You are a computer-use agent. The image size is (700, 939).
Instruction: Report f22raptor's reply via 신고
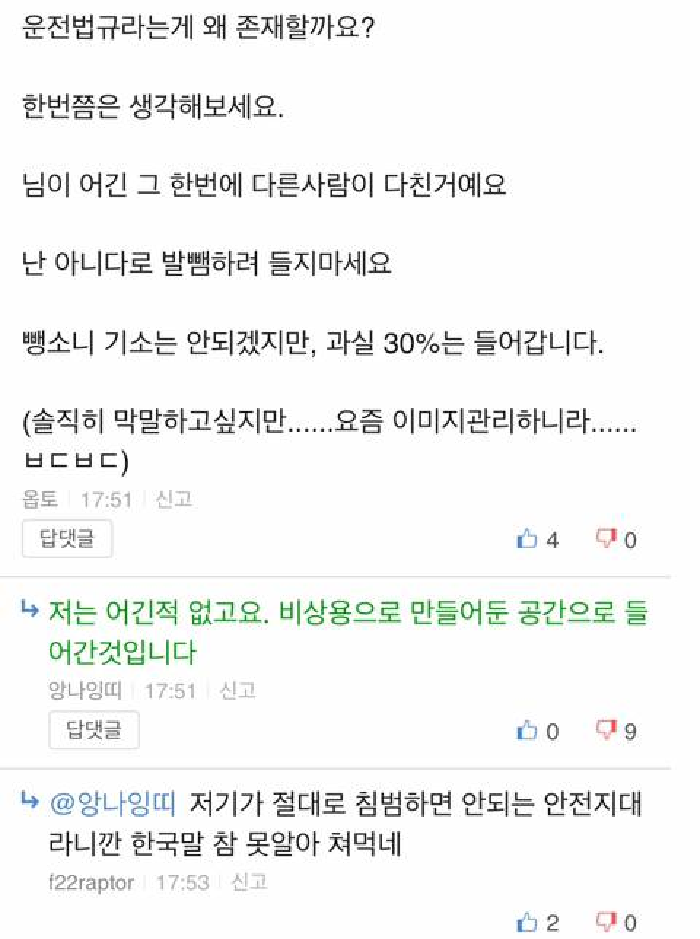point(249,882)
